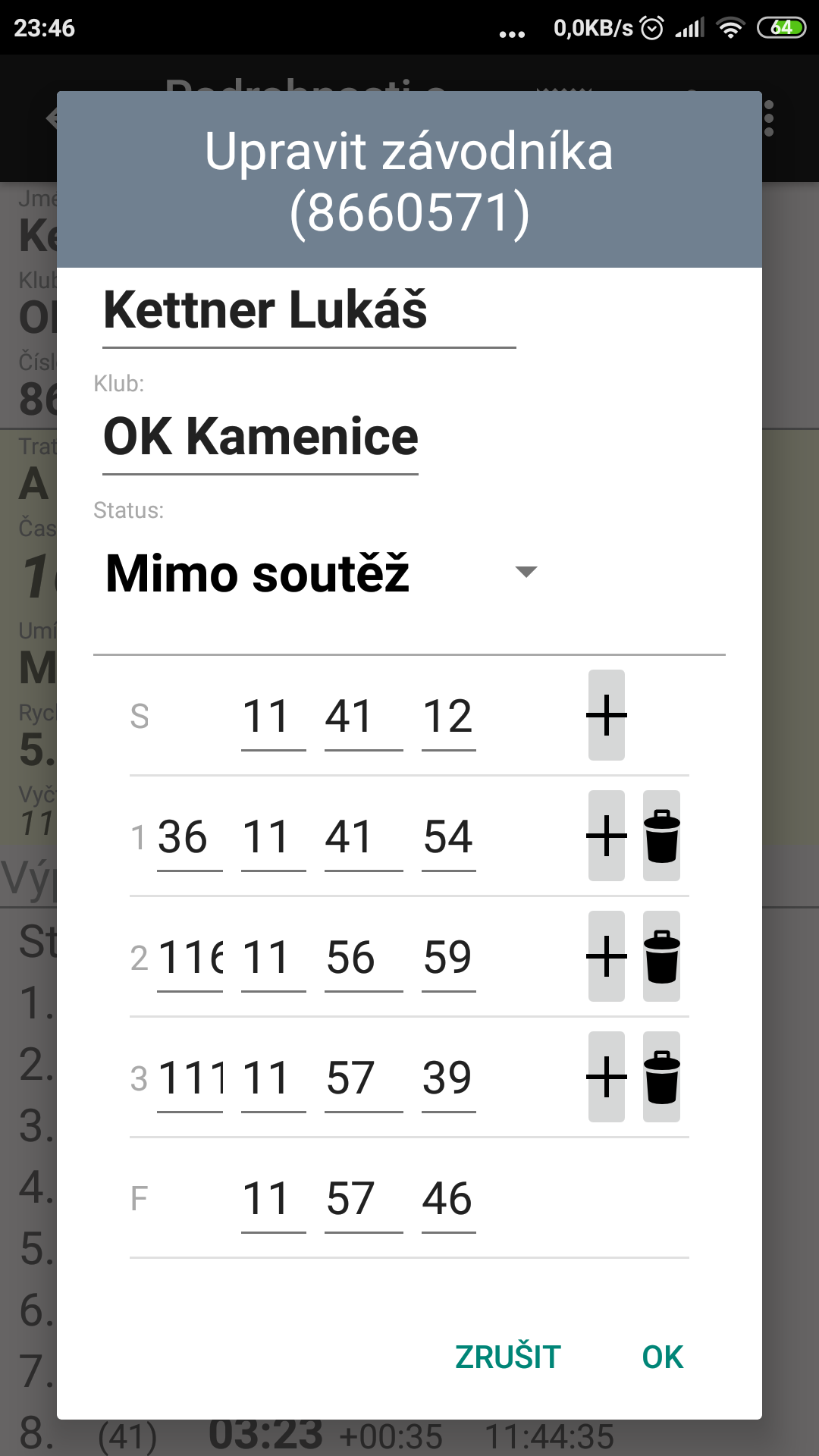Tap the plus button in the S row
Screen dimensions: 819x1456
(x=606, y=715)
